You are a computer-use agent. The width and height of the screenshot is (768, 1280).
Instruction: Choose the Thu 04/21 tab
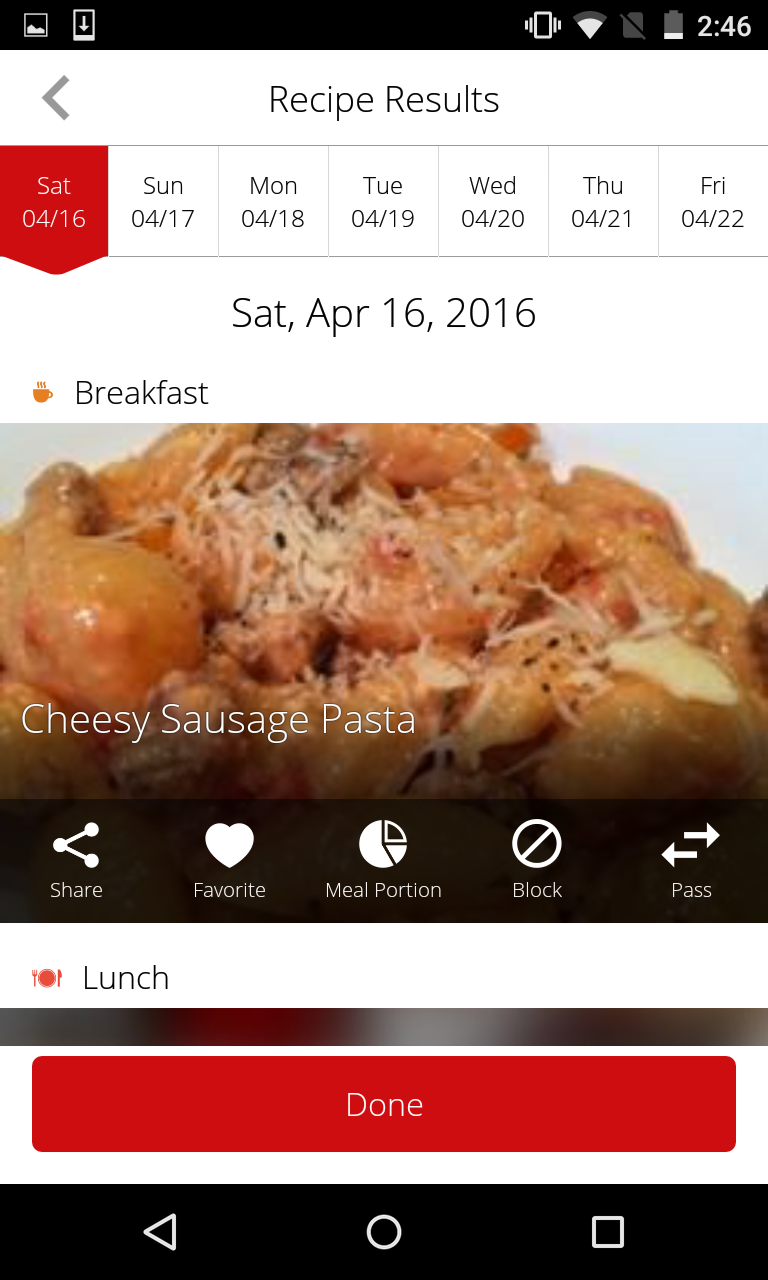pos(603,202)
